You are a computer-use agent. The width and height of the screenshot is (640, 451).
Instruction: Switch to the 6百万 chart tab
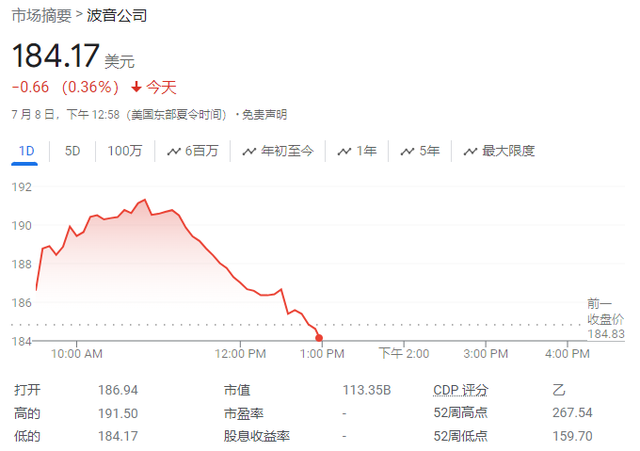tap(193, 151)
